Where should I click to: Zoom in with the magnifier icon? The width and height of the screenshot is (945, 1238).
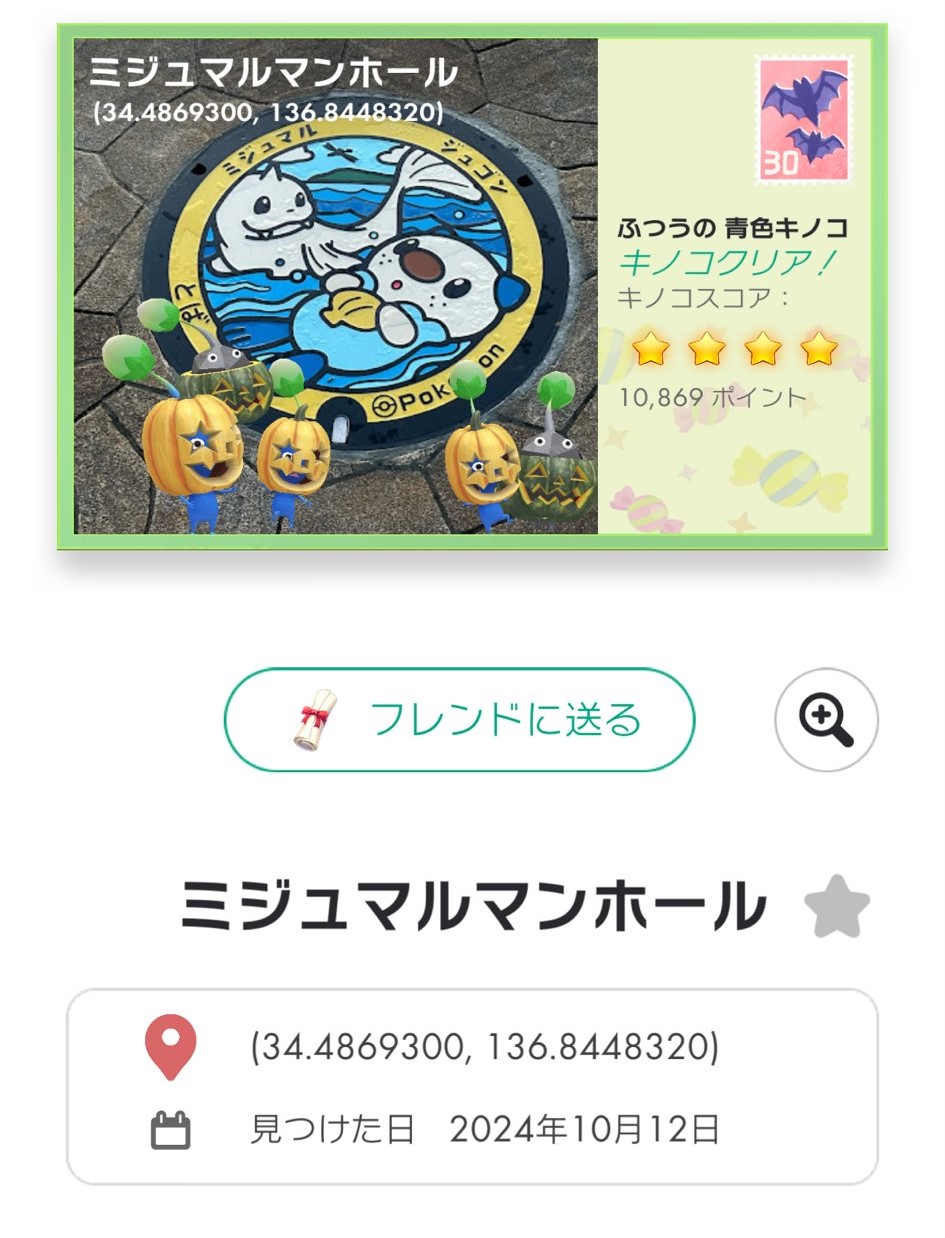826,720
